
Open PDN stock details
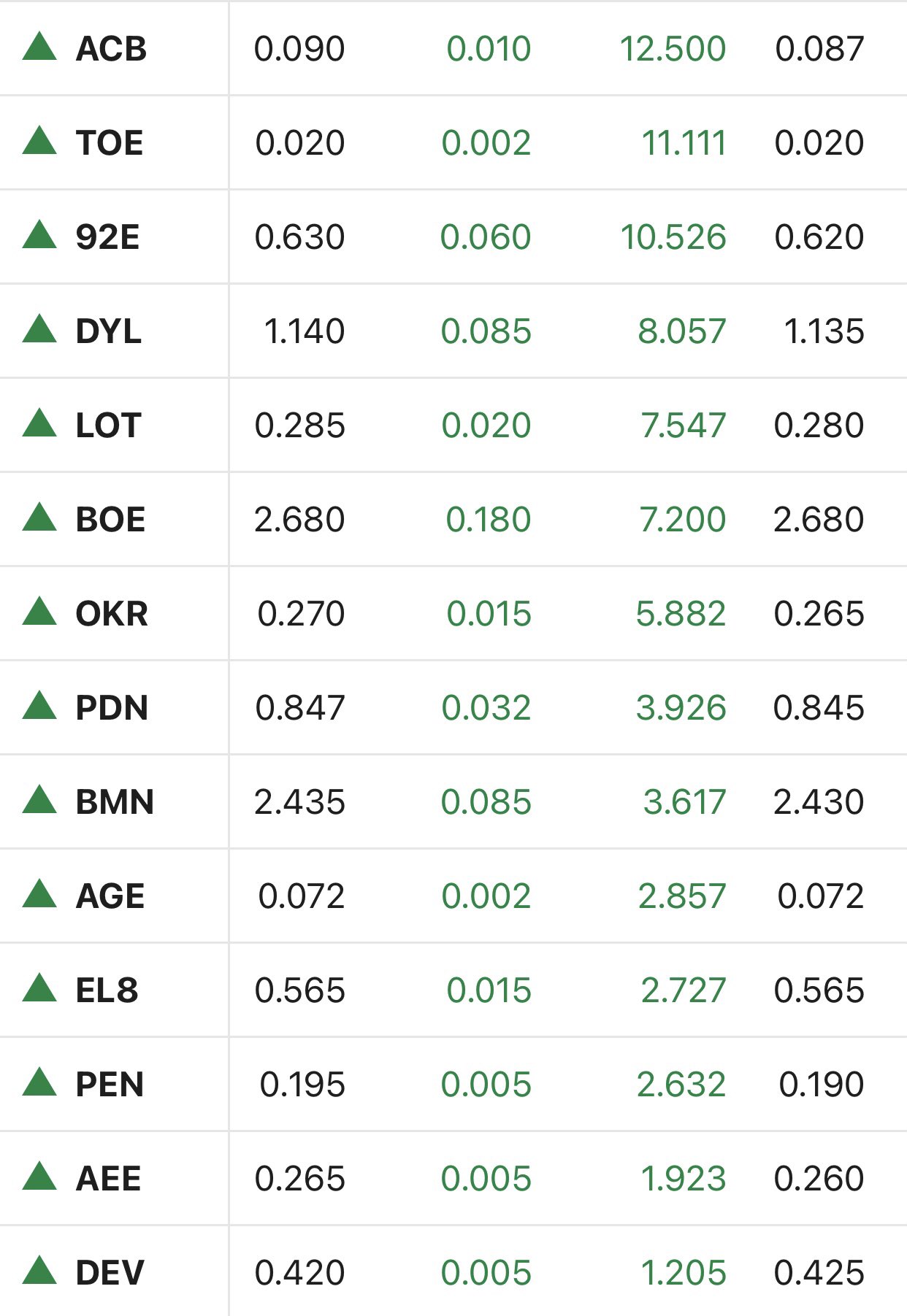112,708
